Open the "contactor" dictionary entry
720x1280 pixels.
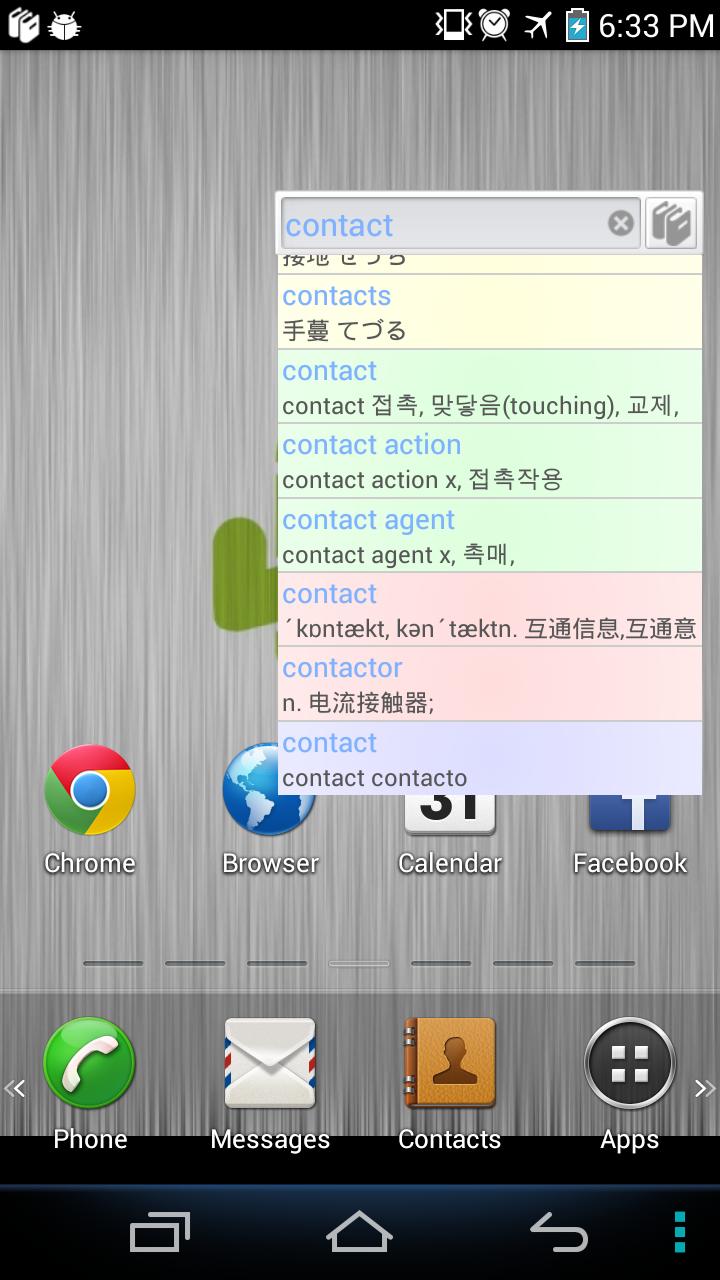pyautogui.click(x=489, y=684)
